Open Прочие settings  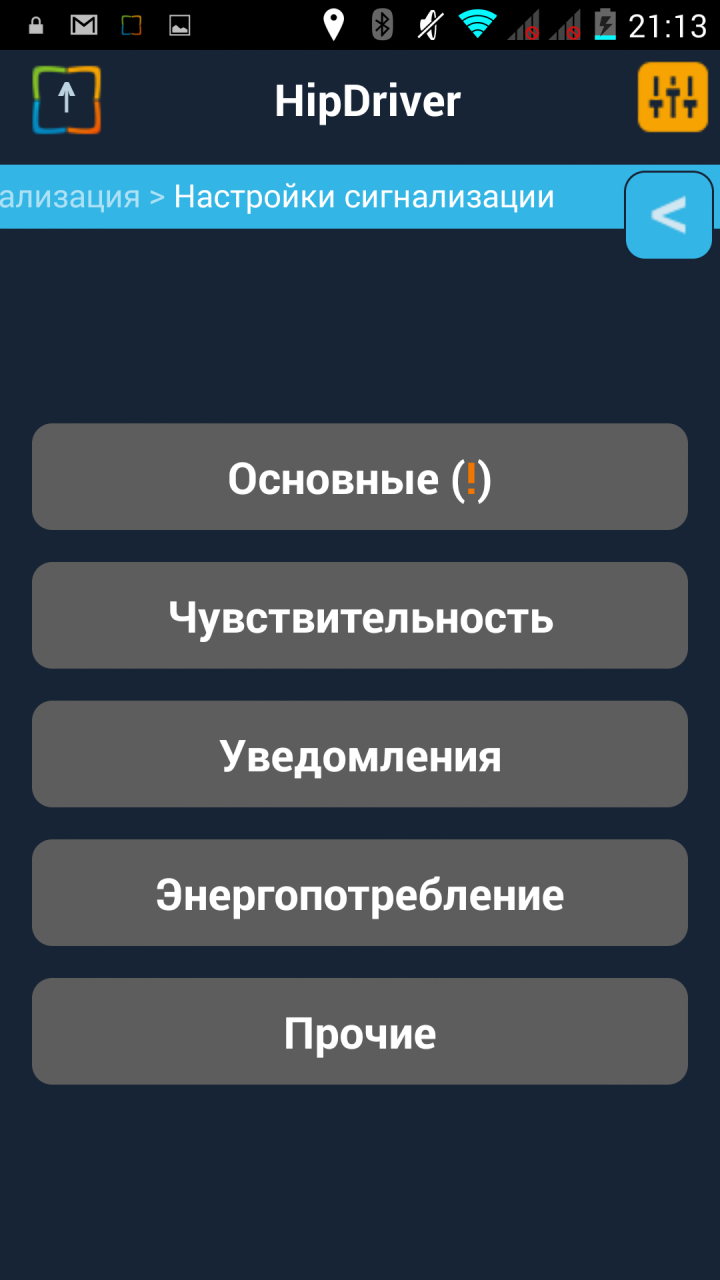[360, 1031]
